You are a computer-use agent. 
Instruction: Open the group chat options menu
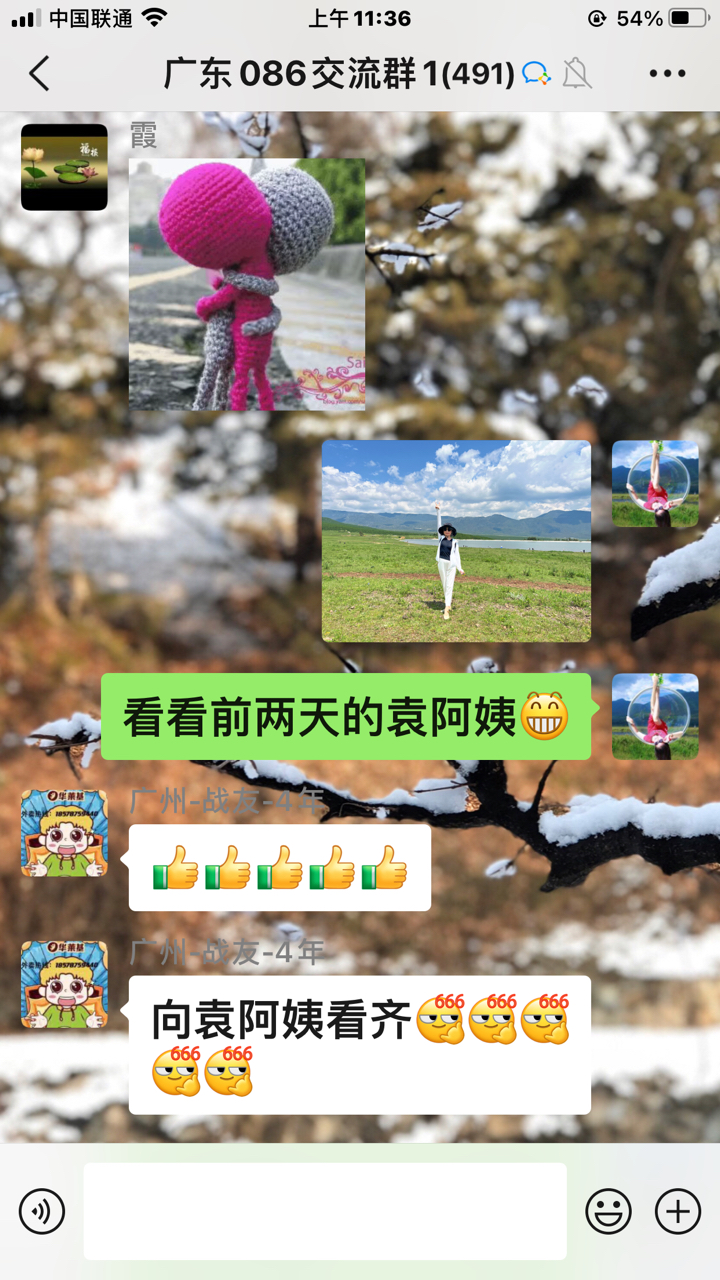click(667, 74)
